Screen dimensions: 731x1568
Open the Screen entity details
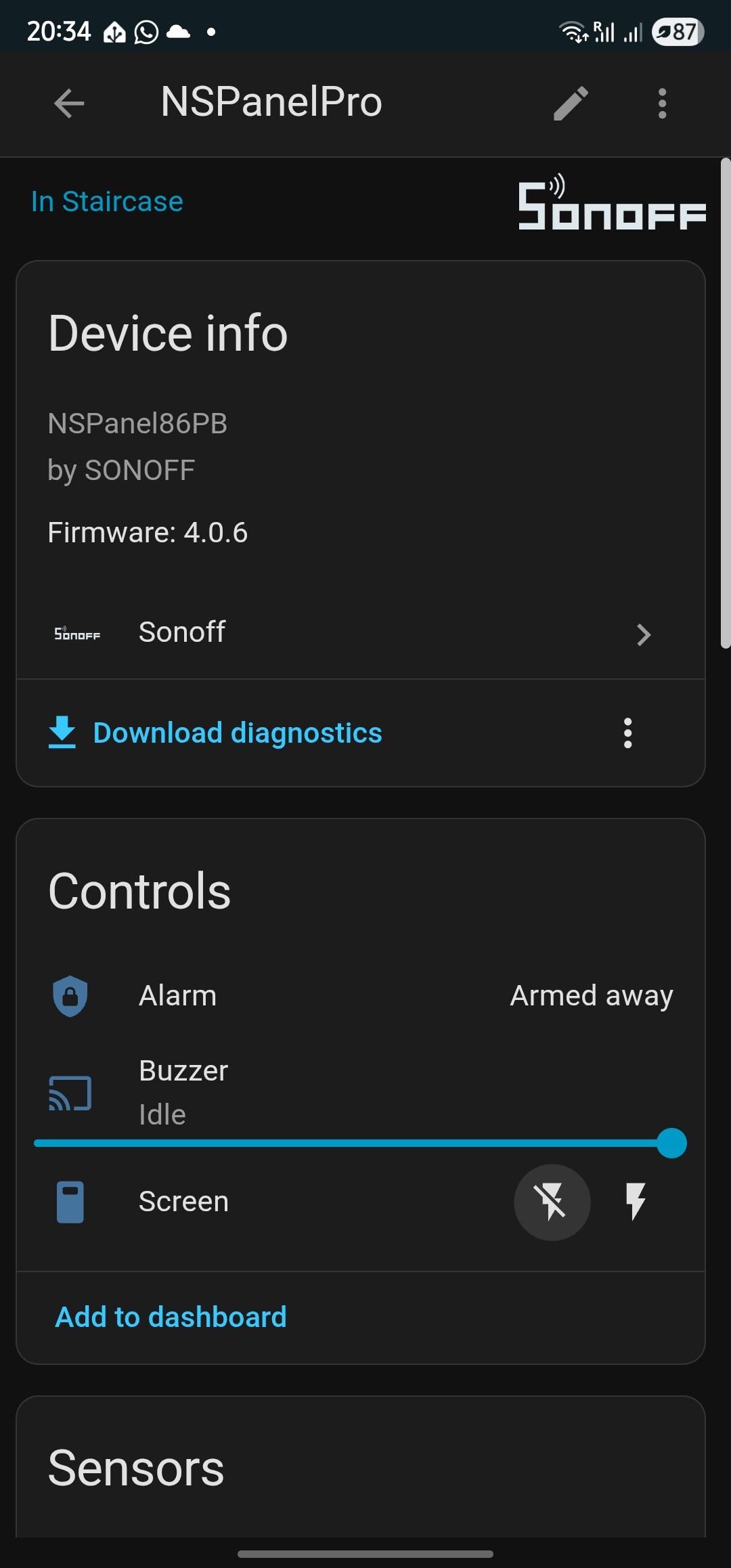point(183,1202)
